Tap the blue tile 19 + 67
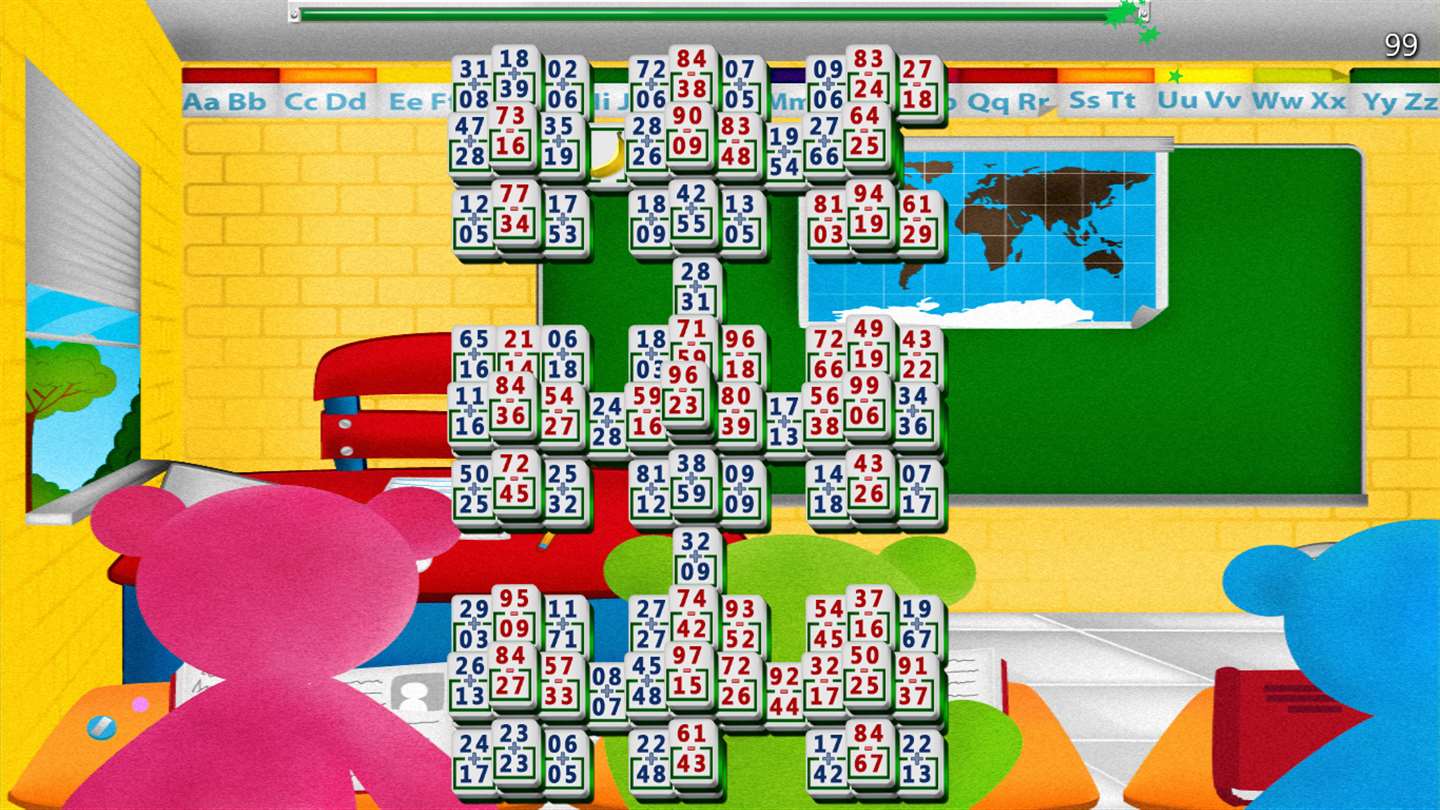 pyautogui.click(x=918, y=624)
